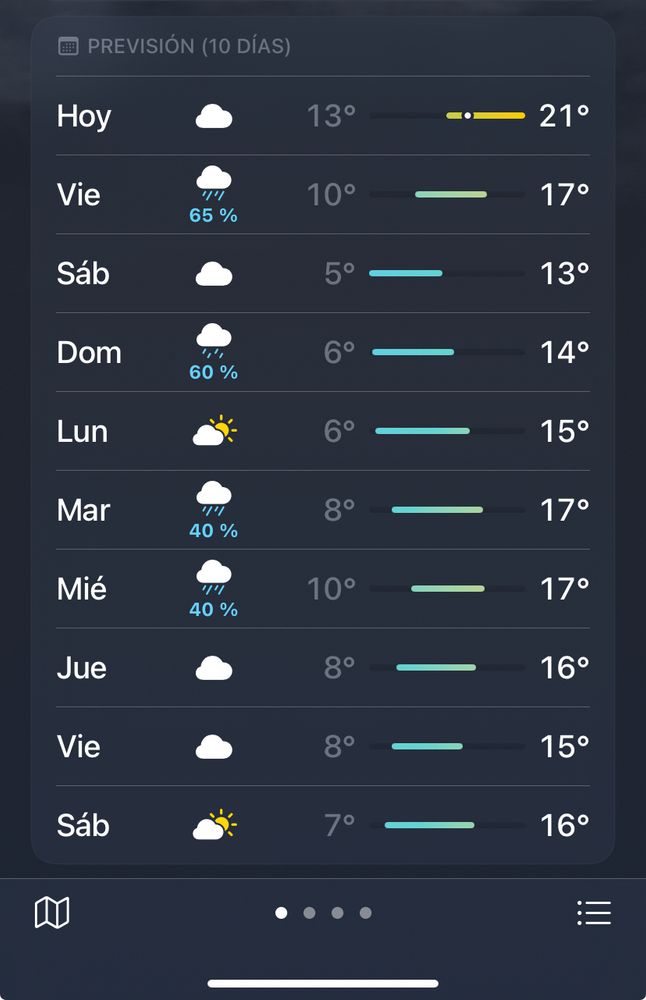Show the Mié forecast details
Screen dimensions: 646x1000
(x=322, y=589)
